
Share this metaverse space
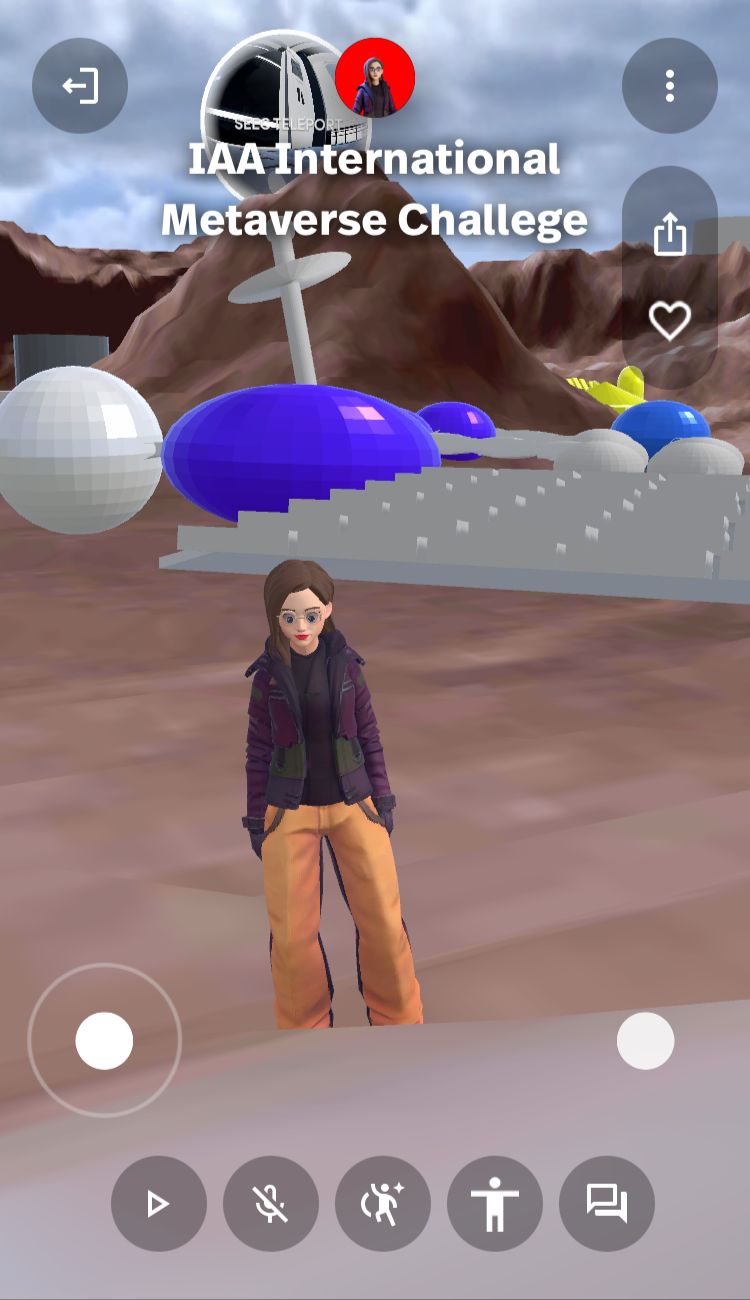(669, 236)
